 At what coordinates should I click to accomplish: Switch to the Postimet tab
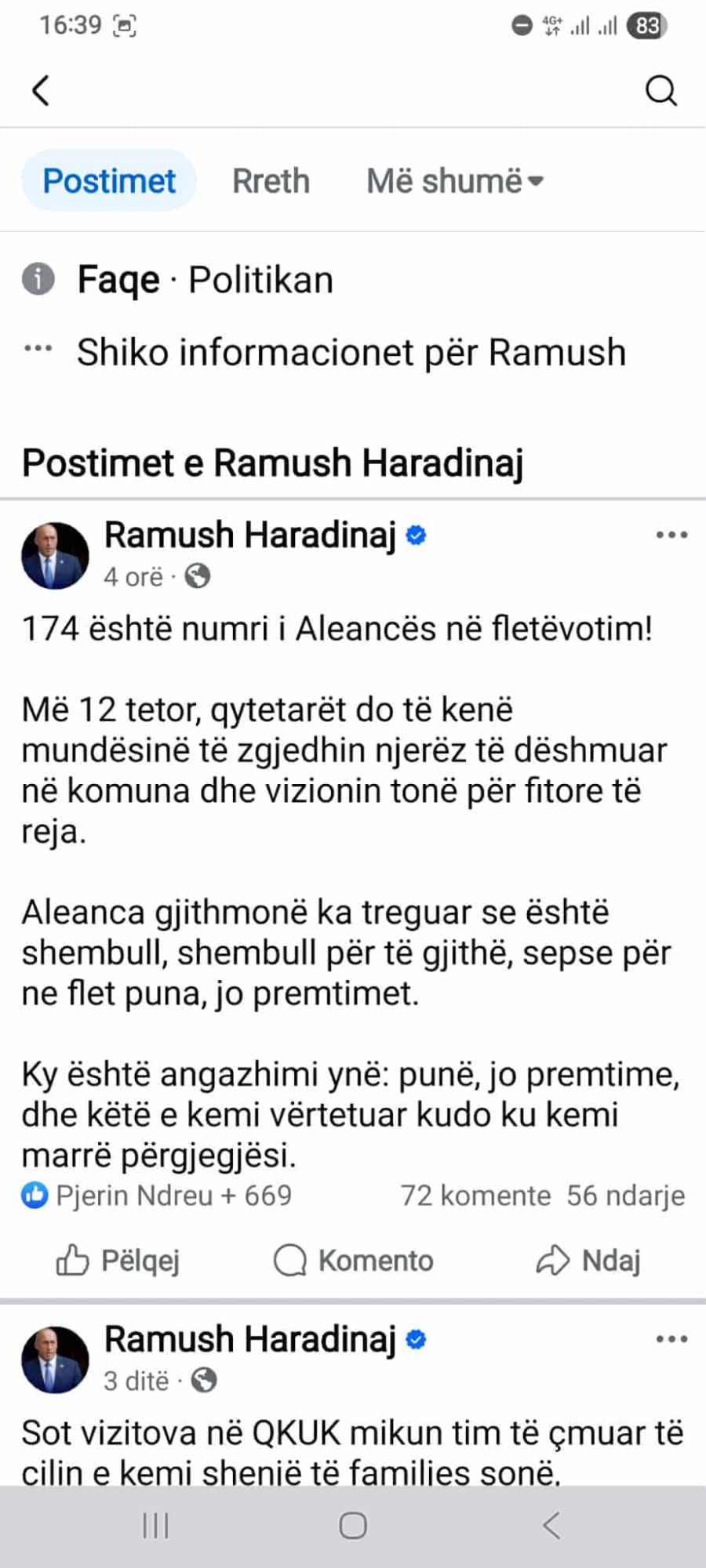[109, 181]
